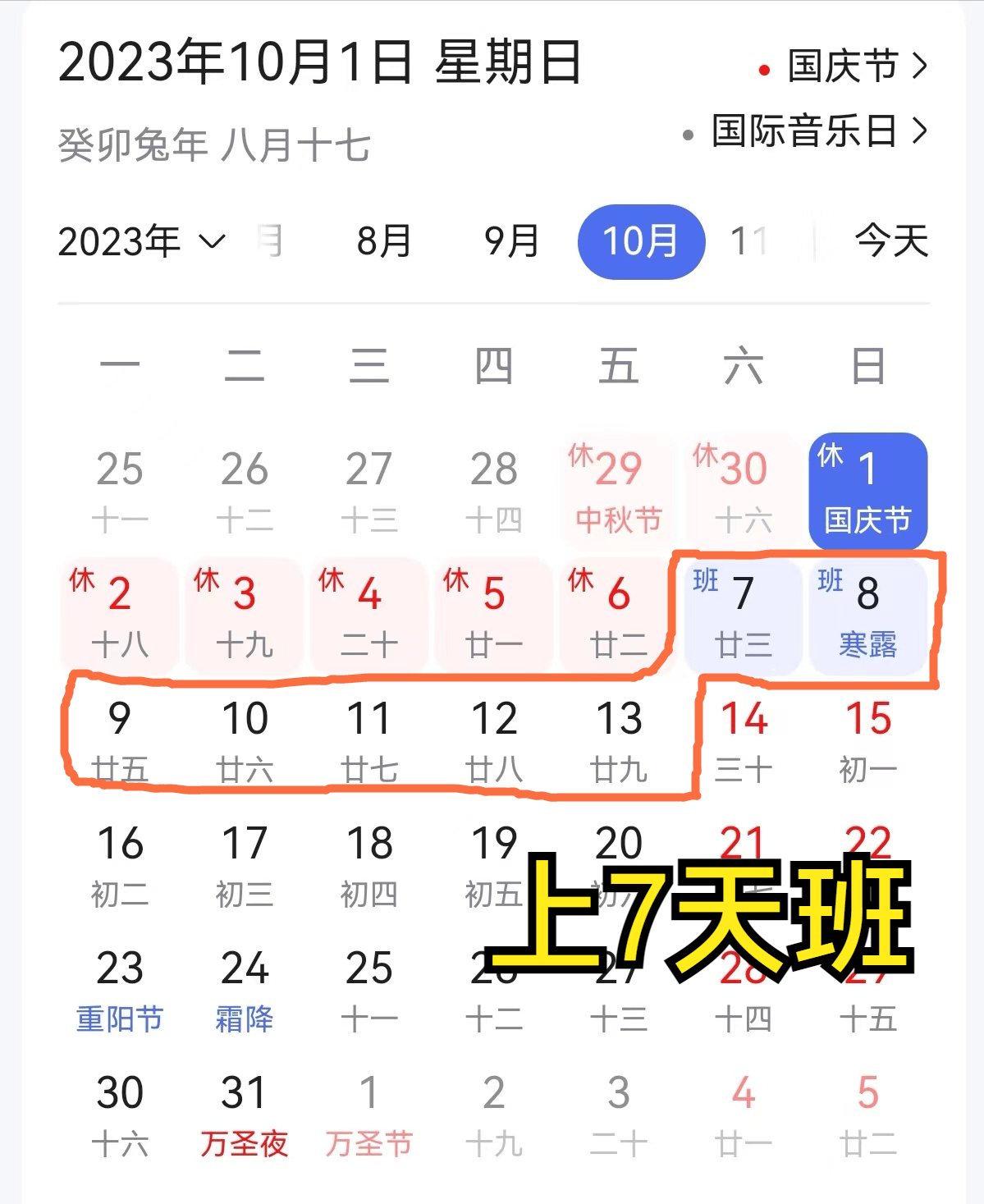Select October 23 重阳节 date
Viewport: 984px width, 1204px height.
(x=120, y=990)
